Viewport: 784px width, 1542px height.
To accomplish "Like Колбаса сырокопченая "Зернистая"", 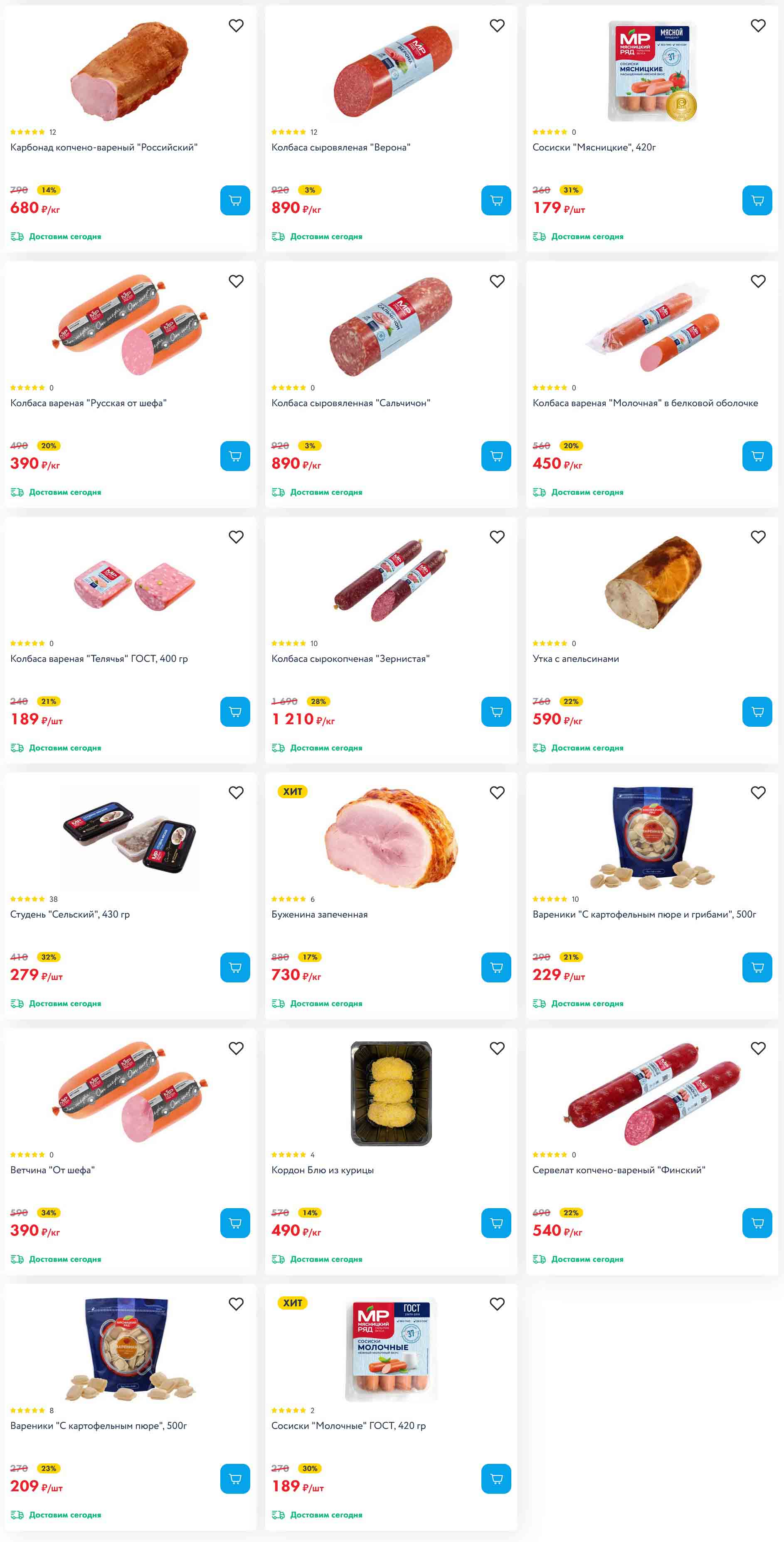I will point(497,537).
